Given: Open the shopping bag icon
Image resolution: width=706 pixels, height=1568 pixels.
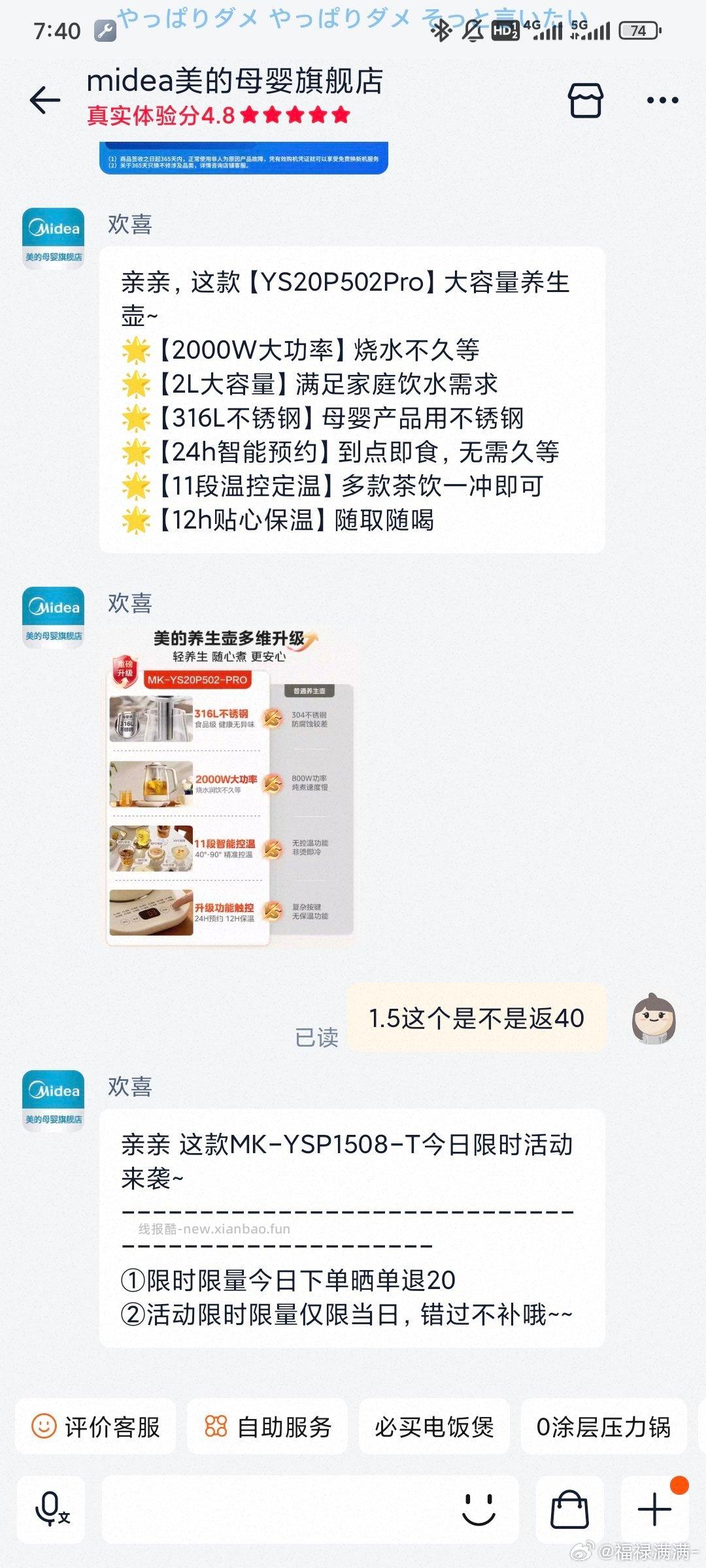Looking at the screenshot, I should (569, 1510).
